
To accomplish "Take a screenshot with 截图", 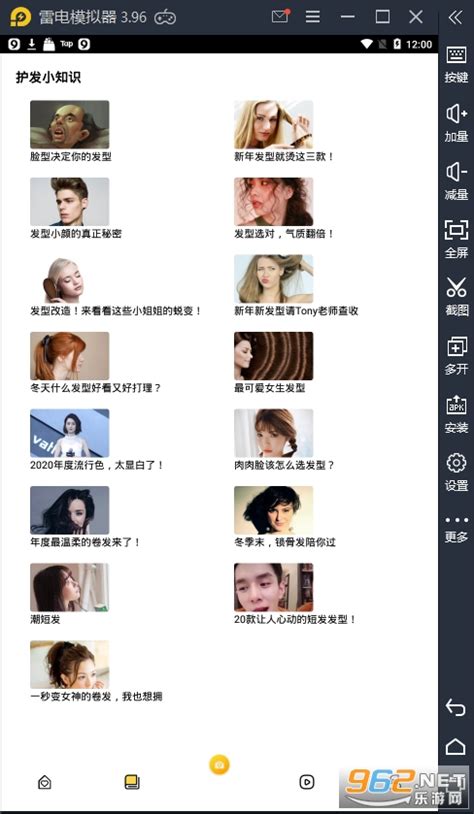I will point(456,296).
